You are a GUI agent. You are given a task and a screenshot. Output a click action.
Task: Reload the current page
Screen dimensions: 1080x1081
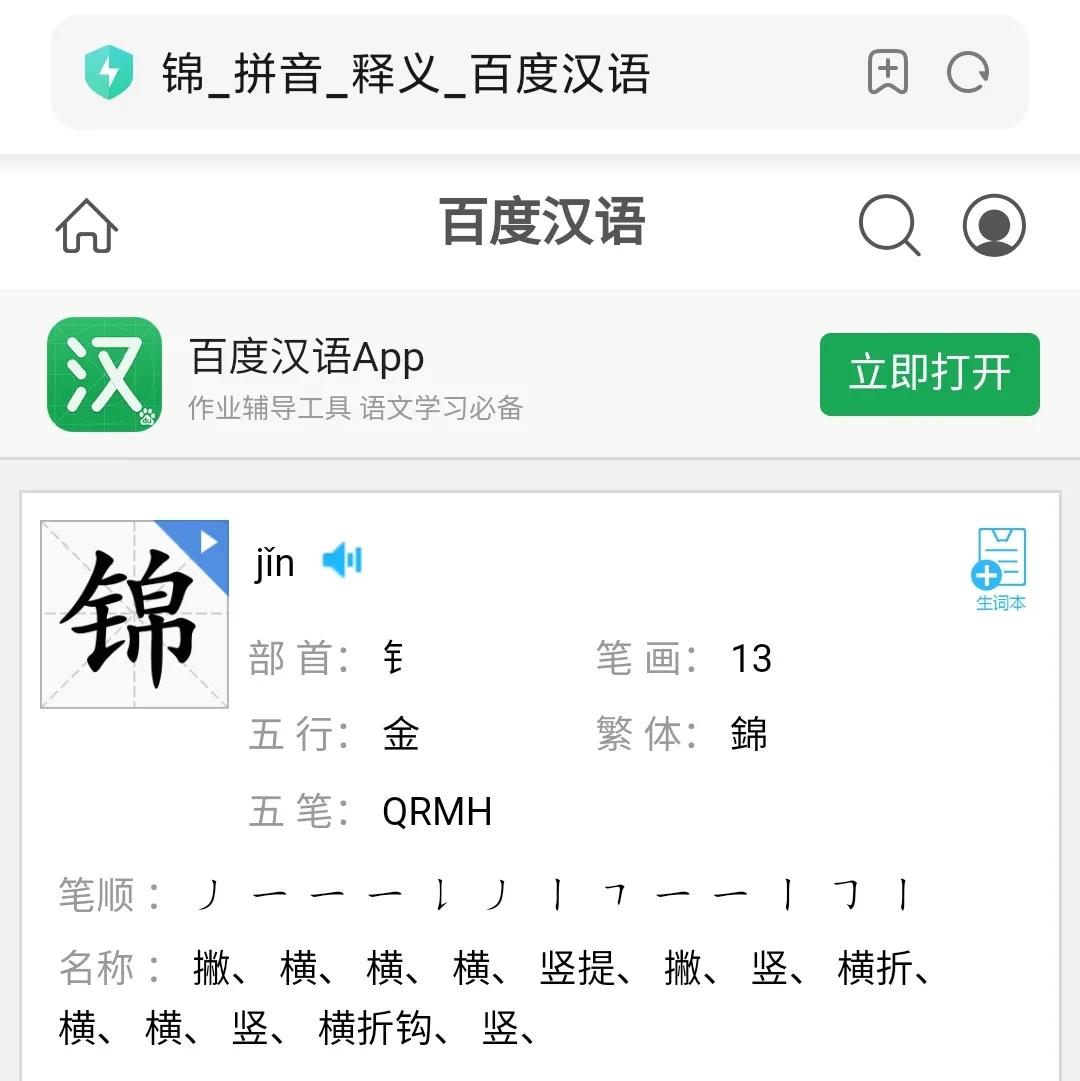(x=967, y=73)
